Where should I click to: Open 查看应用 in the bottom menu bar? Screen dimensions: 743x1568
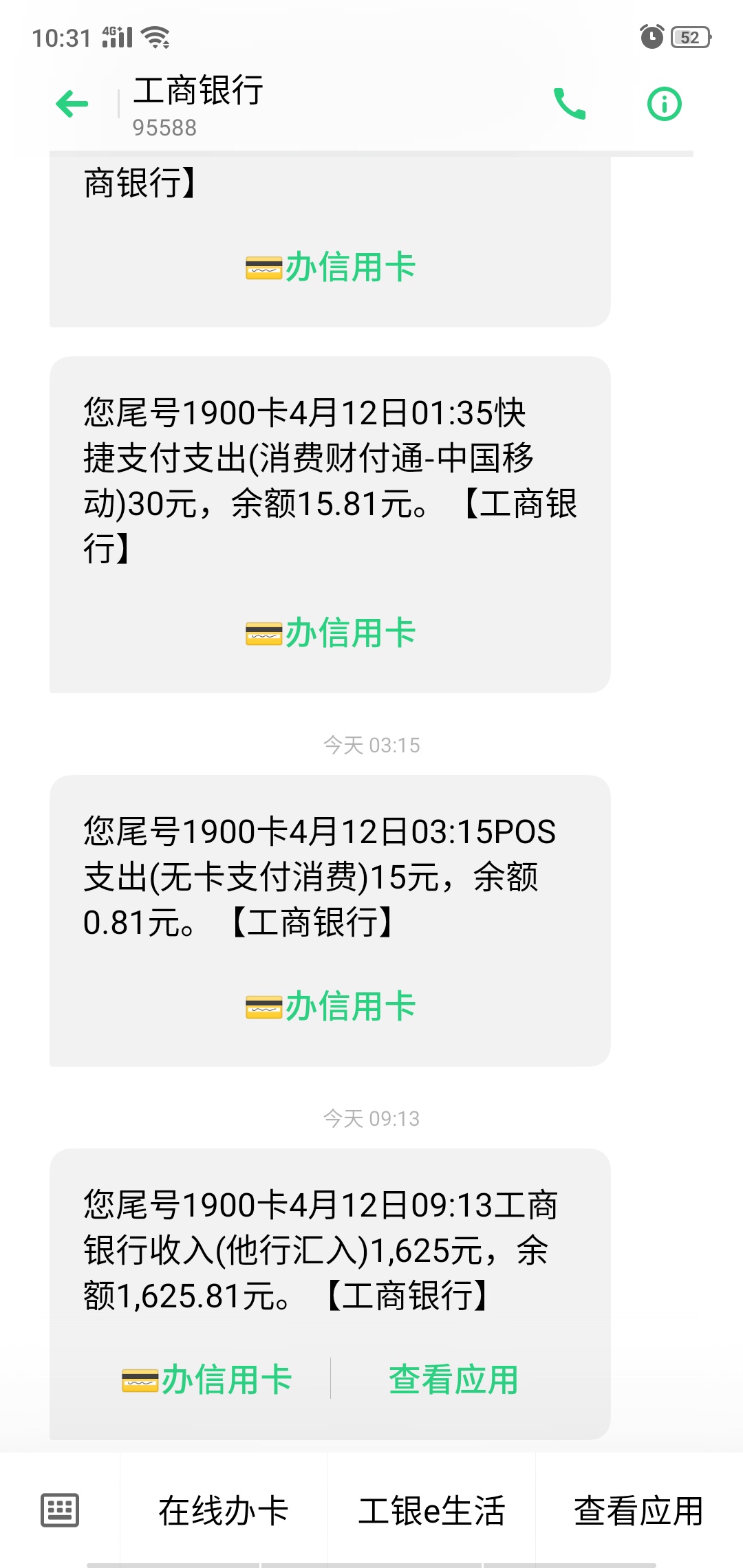639,1511
